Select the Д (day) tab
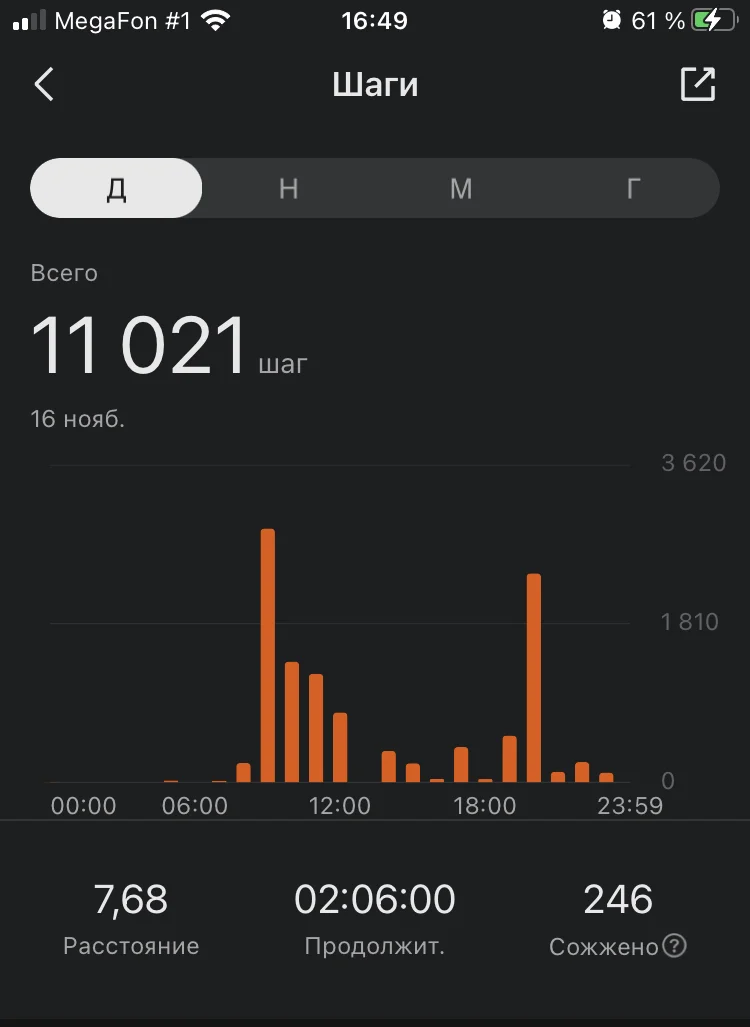This screenshot has height=1027, width=750. (x=117, y=188)
